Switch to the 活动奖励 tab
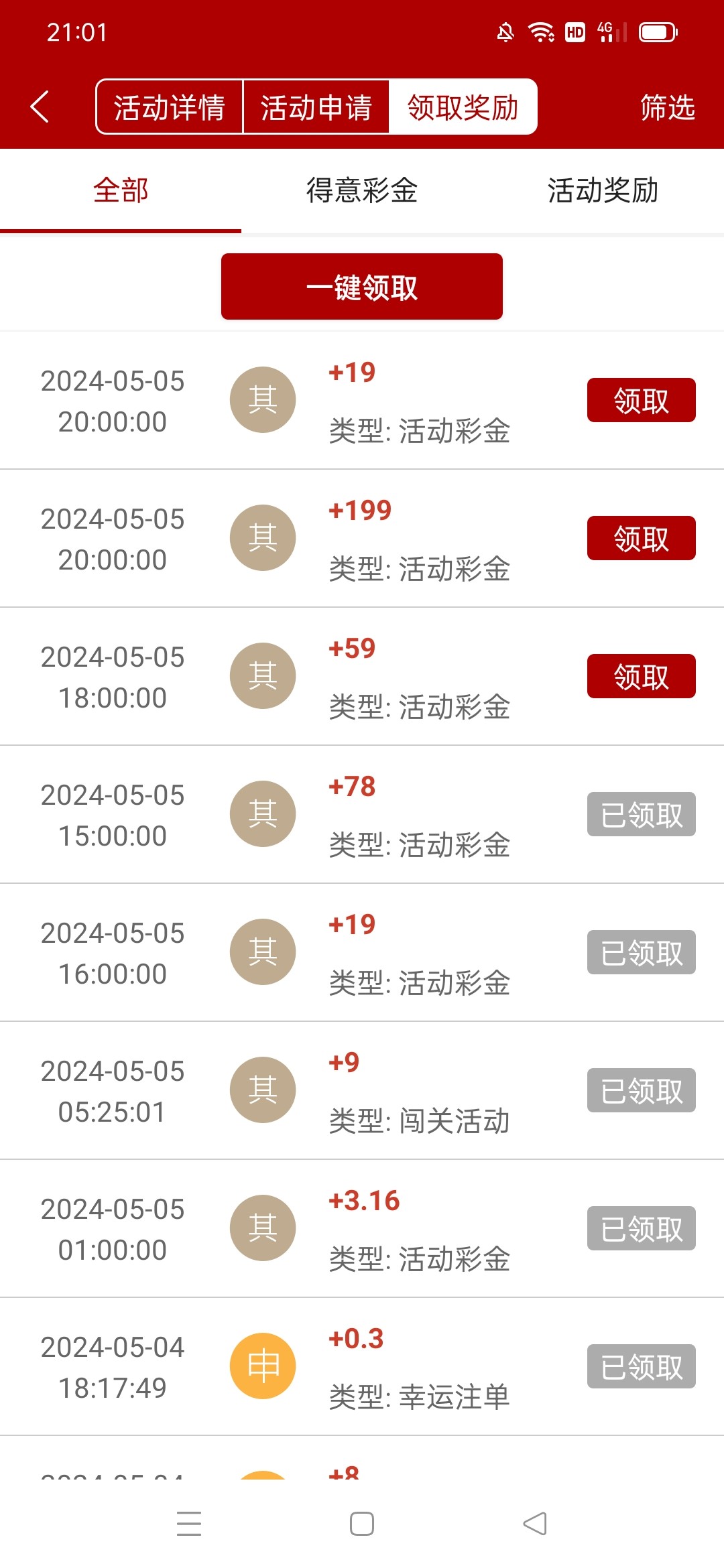The height and width of the screenshot is (1568, 724). 603,190
